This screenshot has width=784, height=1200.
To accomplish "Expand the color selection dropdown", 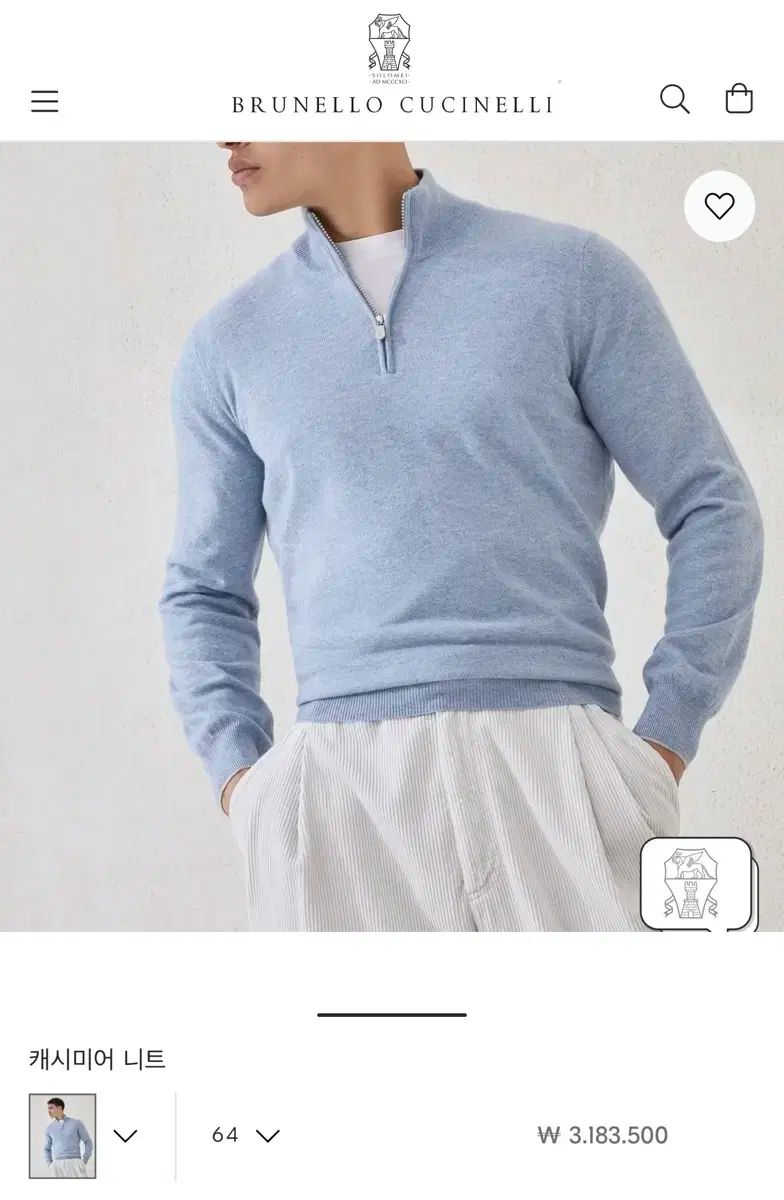I will (125, 1136).
